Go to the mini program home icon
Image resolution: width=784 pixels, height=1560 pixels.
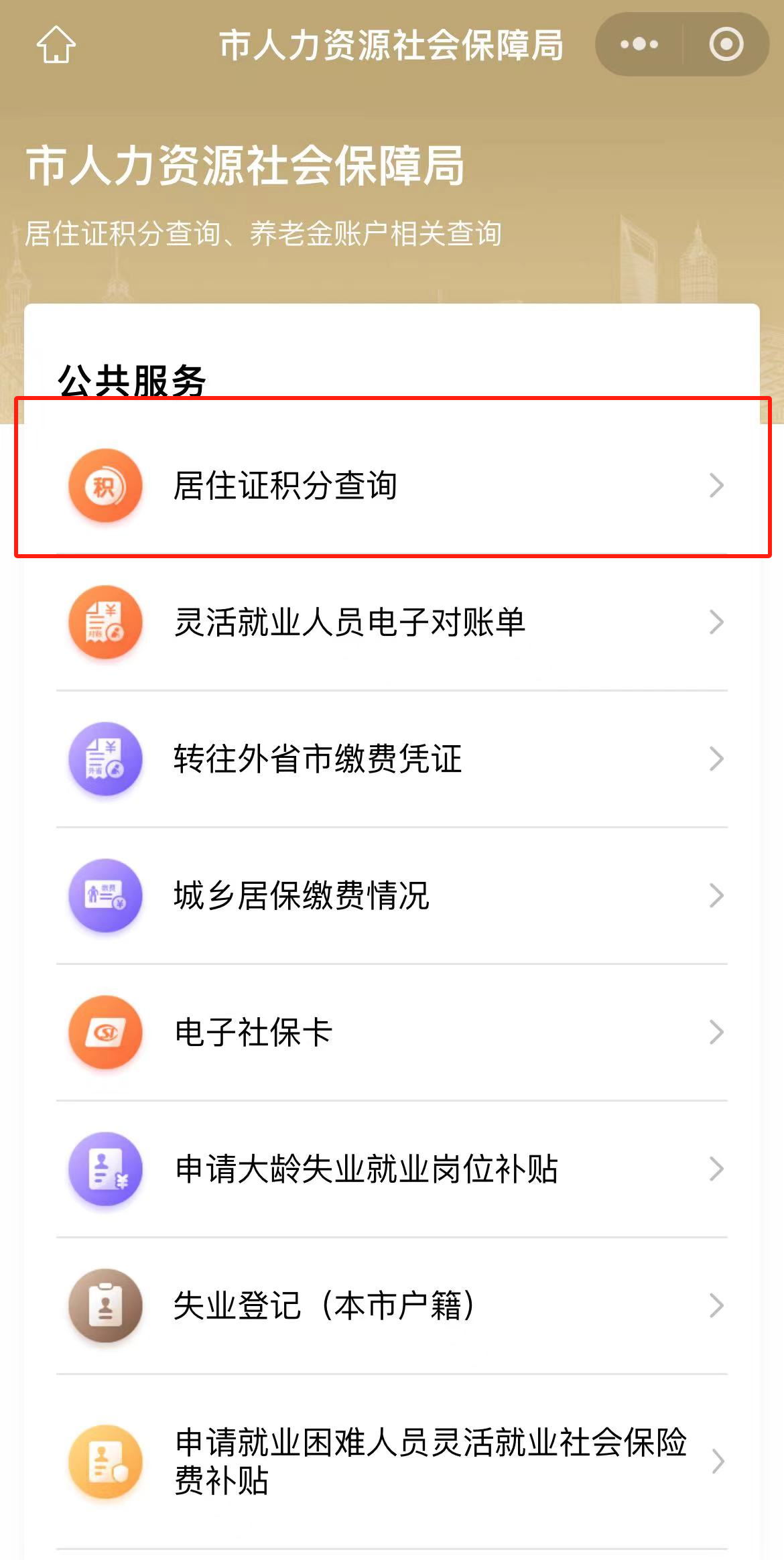click(x=56, y=45)
